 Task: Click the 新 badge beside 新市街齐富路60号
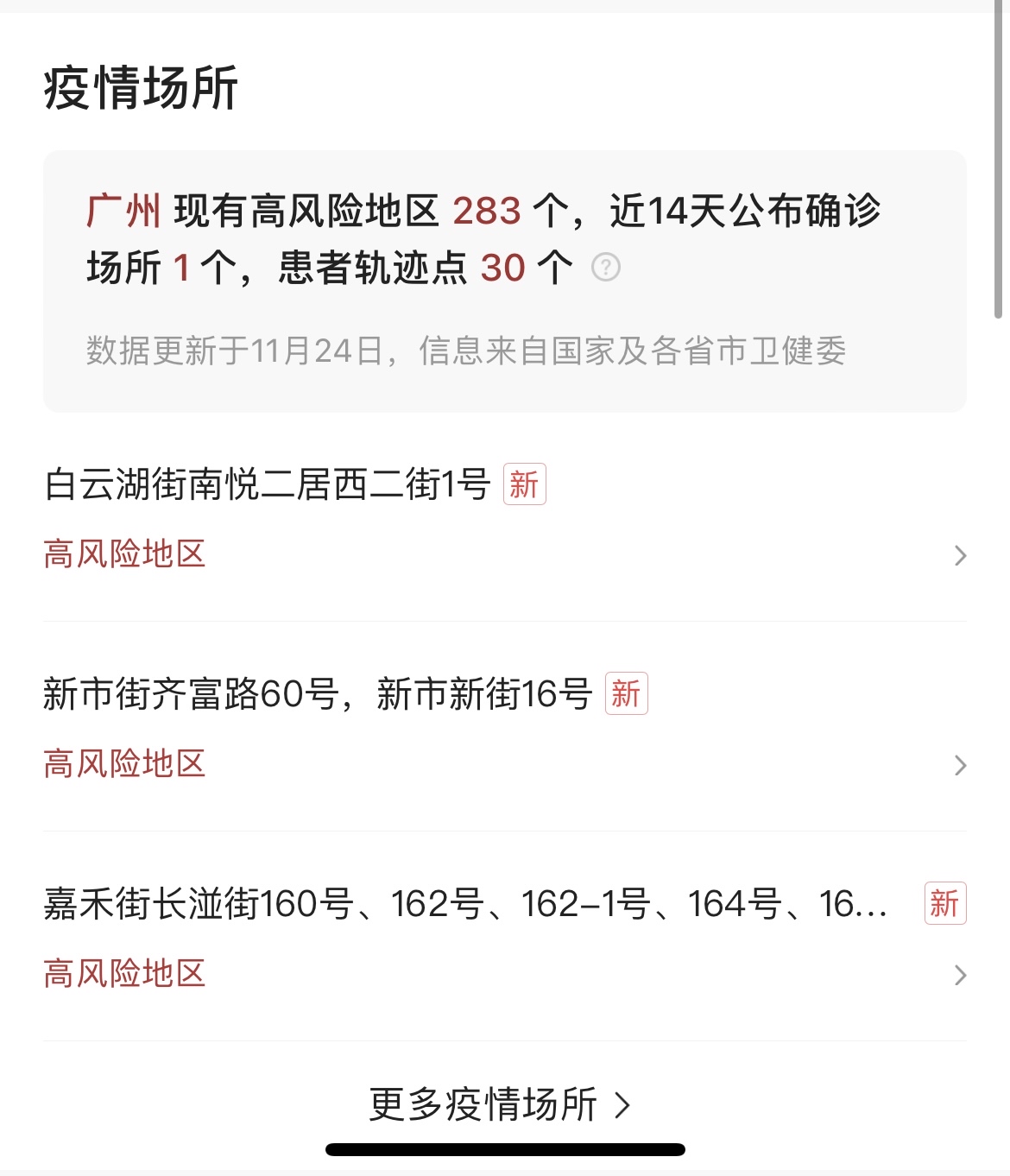626,694
